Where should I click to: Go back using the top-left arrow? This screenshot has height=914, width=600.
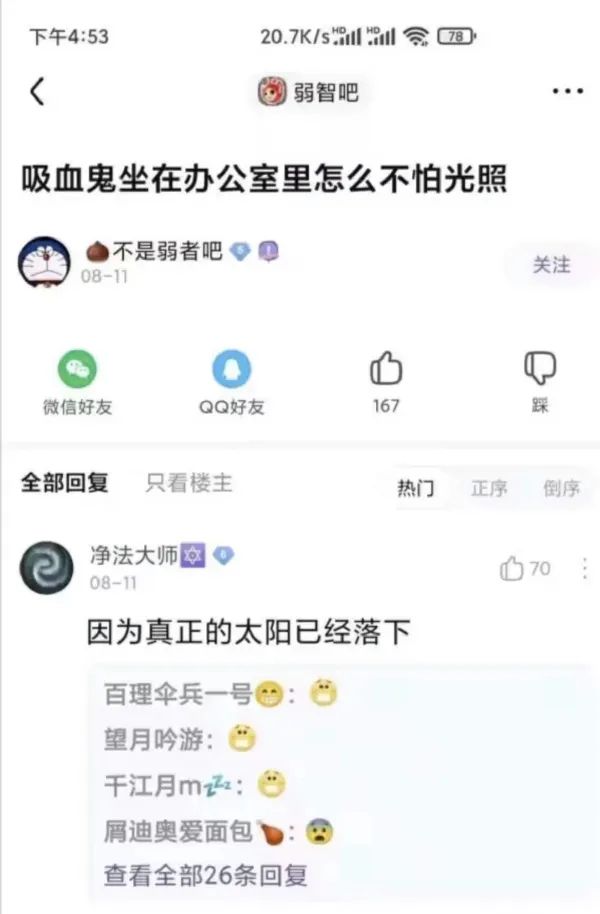coord(37,92)
